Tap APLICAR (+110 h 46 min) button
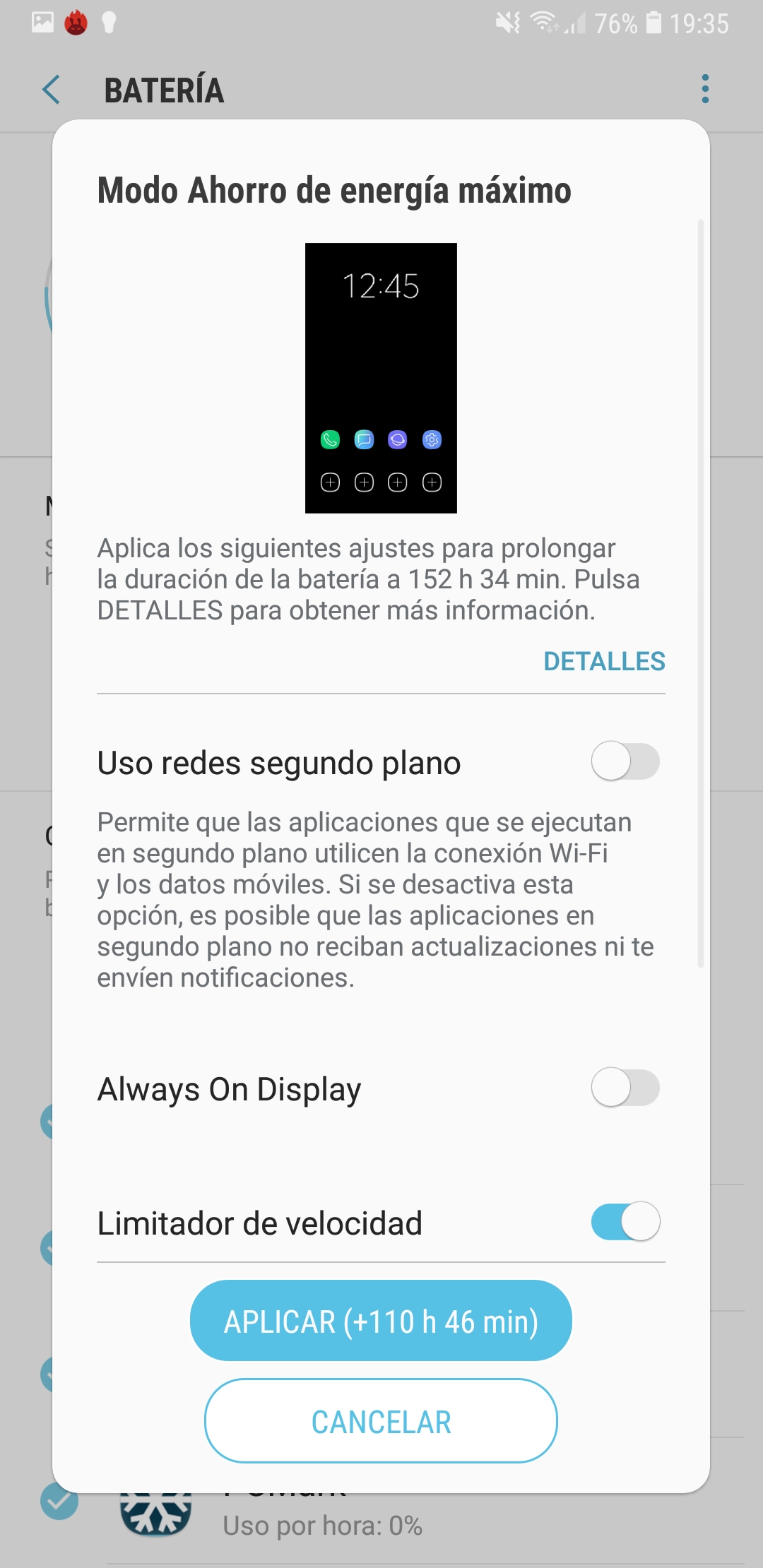 [x=381, y=1320]
